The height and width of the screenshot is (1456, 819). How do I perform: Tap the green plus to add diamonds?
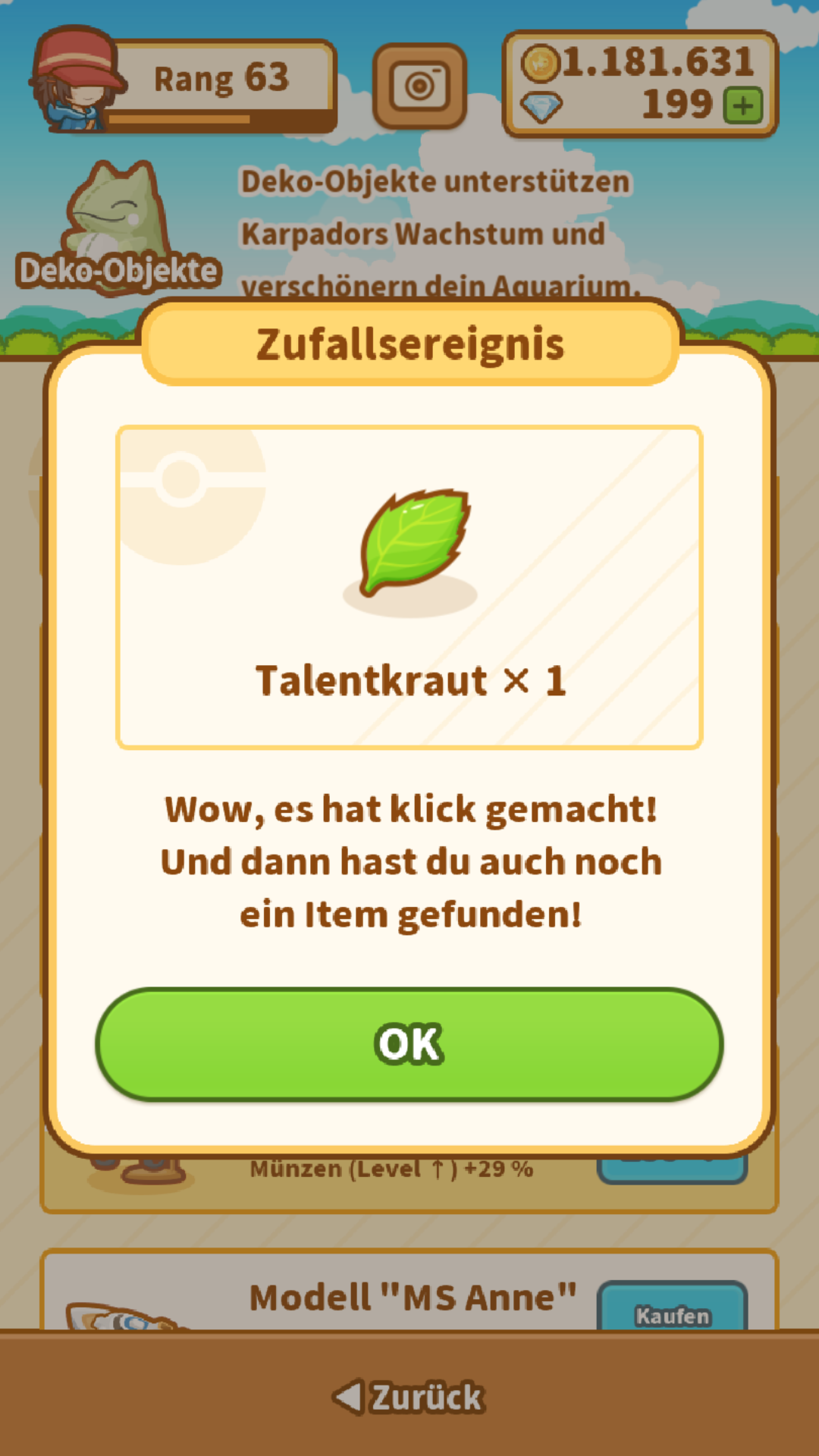(x=742, y=105)
